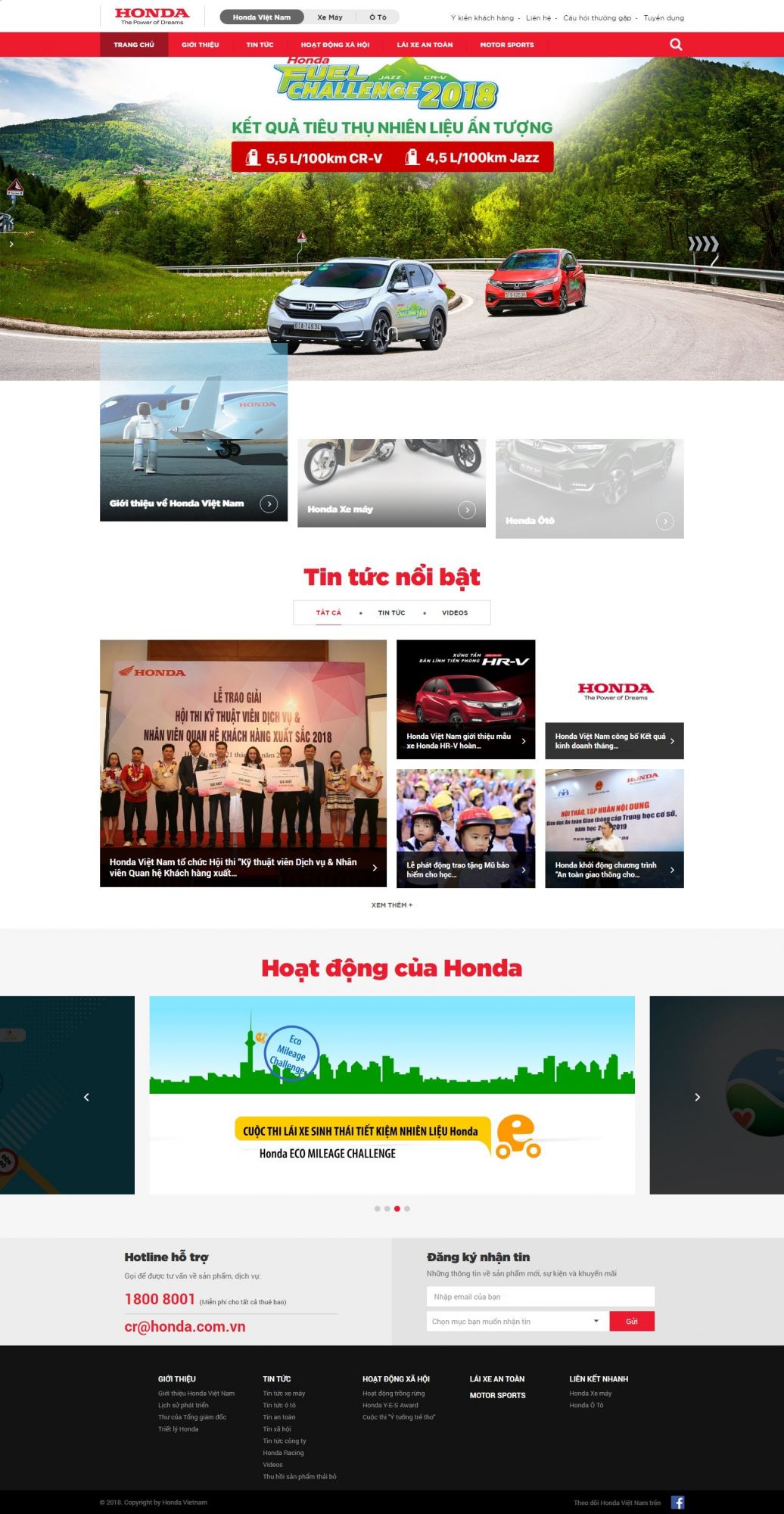The height and width of the screenshot is (1514, 784).
Task: Open the search magnifier icon
Action: [676, 45]
